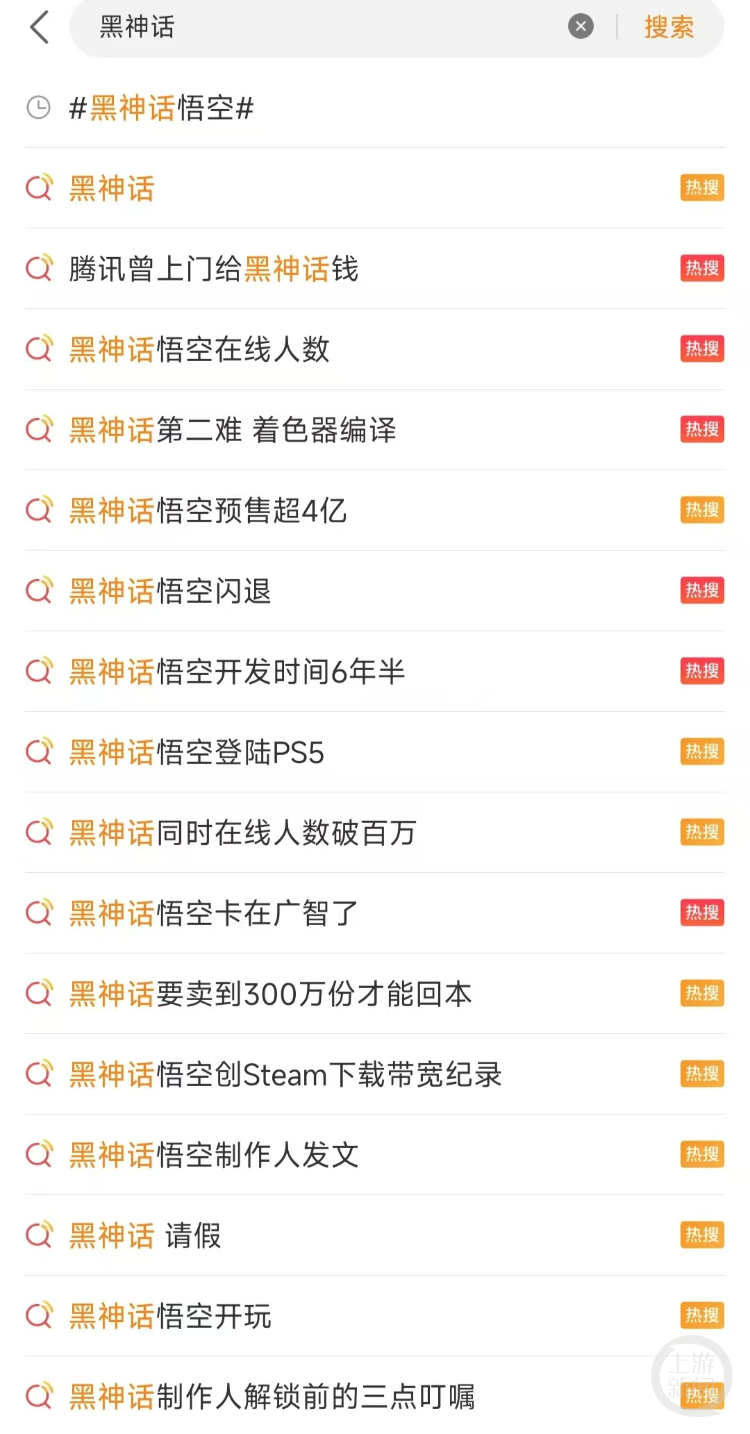Tap the suggestion 黑神话悟空登陆PS5
750x1434 pixels.
click(x=375, y=752)
